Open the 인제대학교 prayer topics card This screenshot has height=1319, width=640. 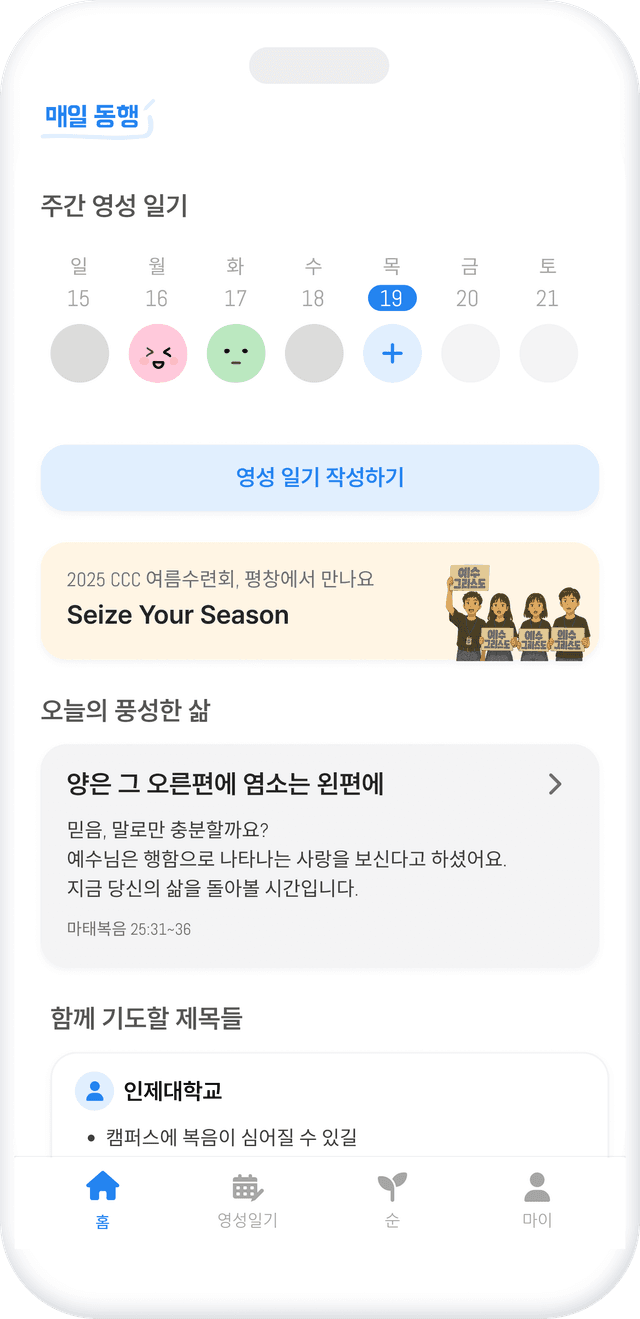[330, 1105]
